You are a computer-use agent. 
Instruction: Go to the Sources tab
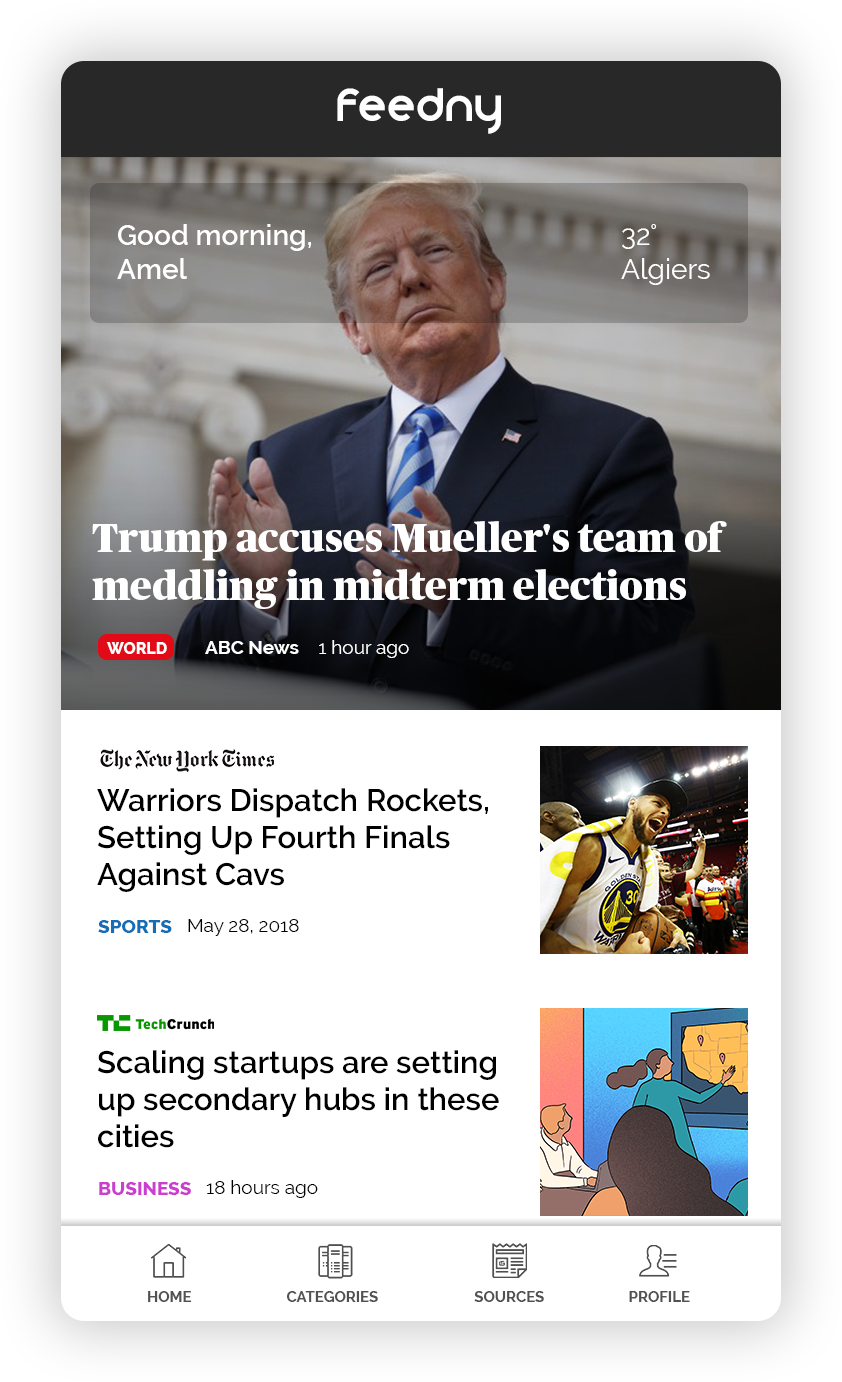(509, 1273)
